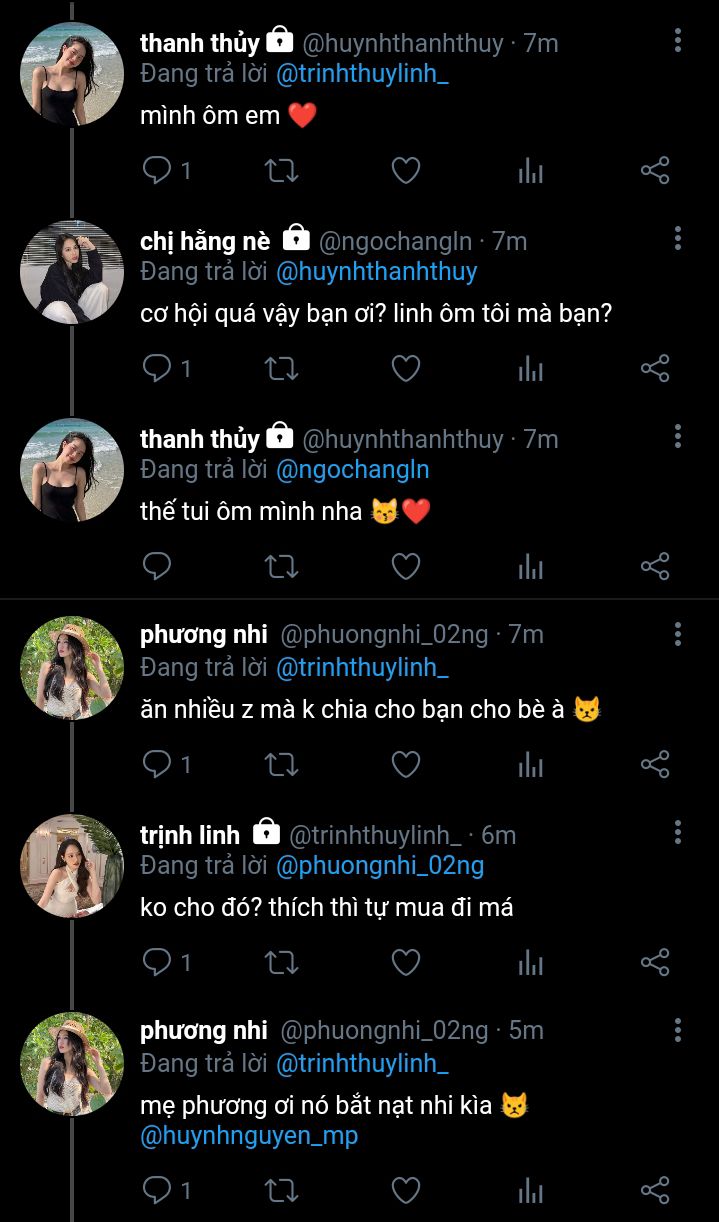View analytics of phương nhi's "ăn nhiều z" tweet

531,765
